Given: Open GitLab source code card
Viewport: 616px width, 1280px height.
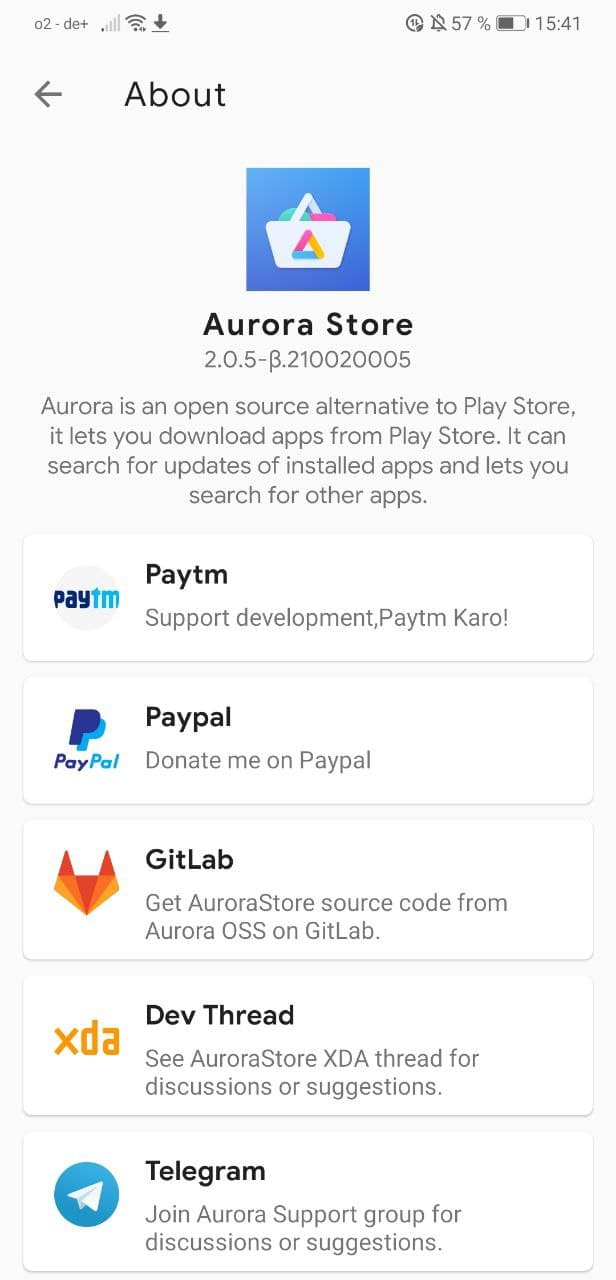Looking at the screenshot, I should (307, 890).
